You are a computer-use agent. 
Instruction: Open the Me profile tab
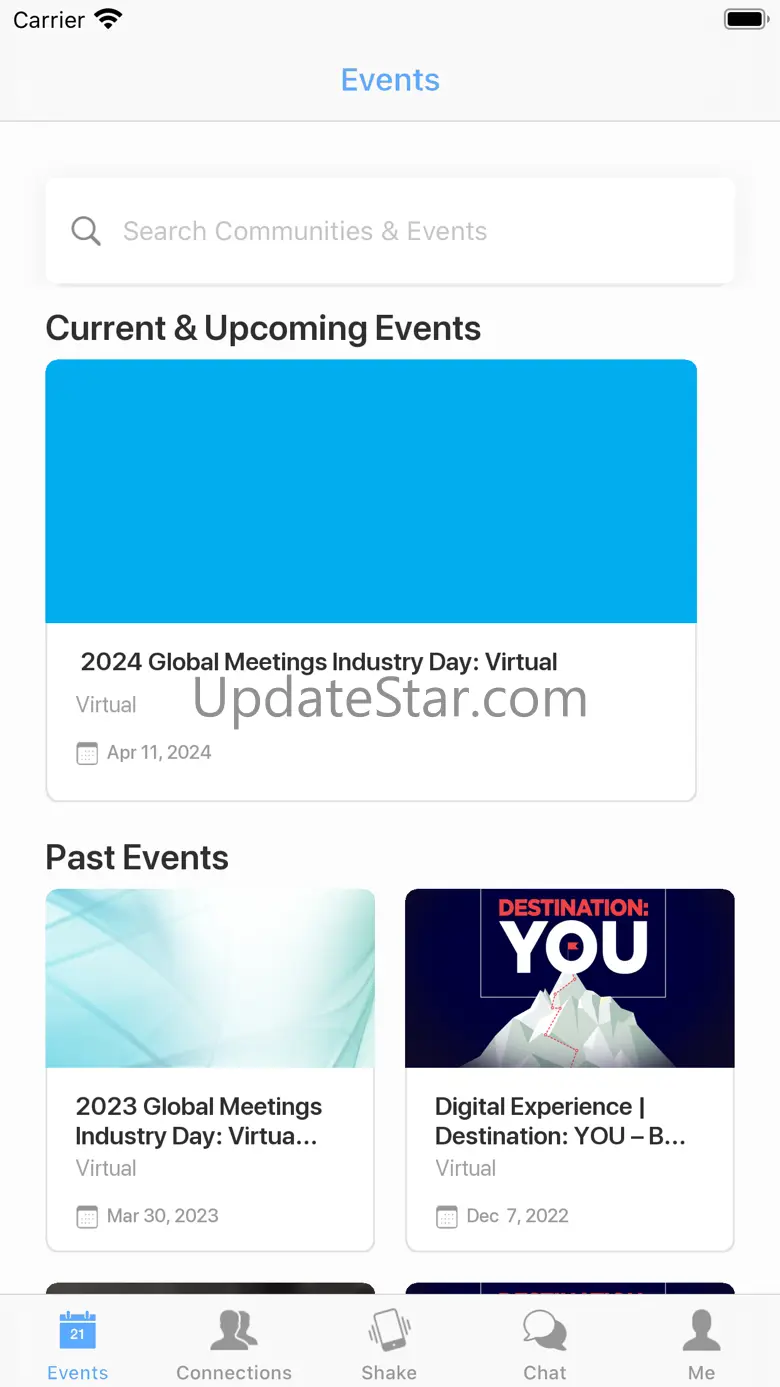pyautogui.click(x=701, y=1344)
